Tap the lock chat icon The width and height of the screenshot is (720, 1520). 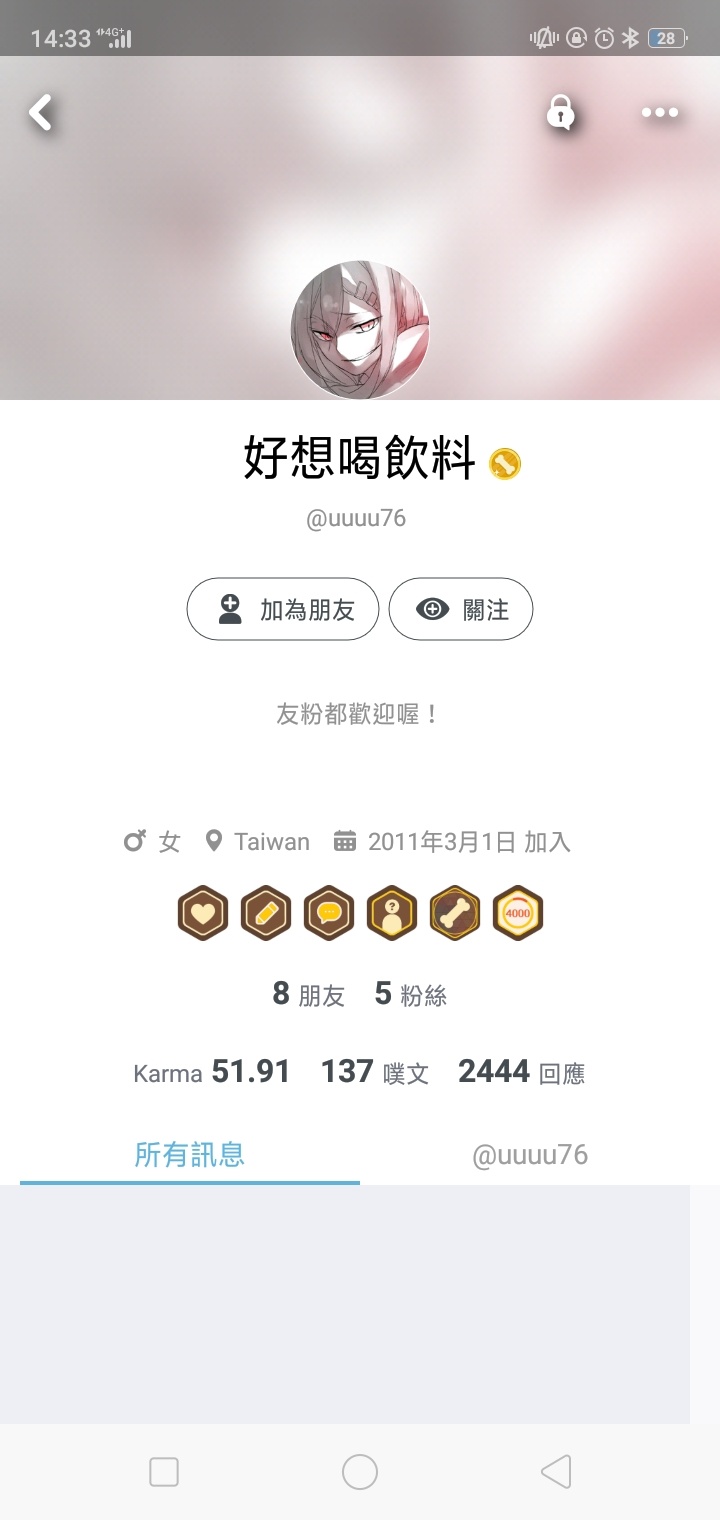pos(560,112)
